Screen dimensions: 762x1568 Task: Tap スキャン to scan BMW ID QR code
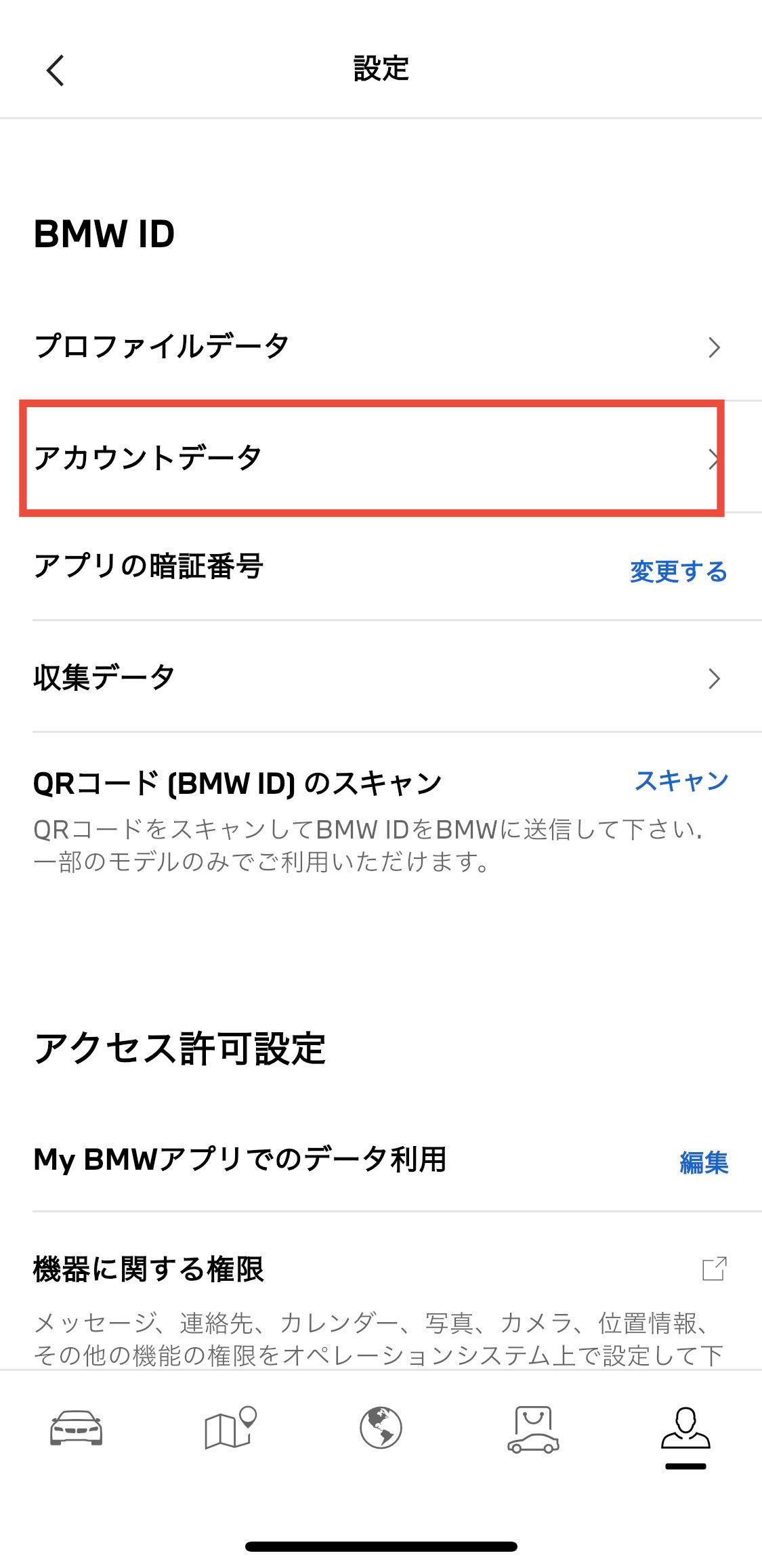(x=681, y=781)
